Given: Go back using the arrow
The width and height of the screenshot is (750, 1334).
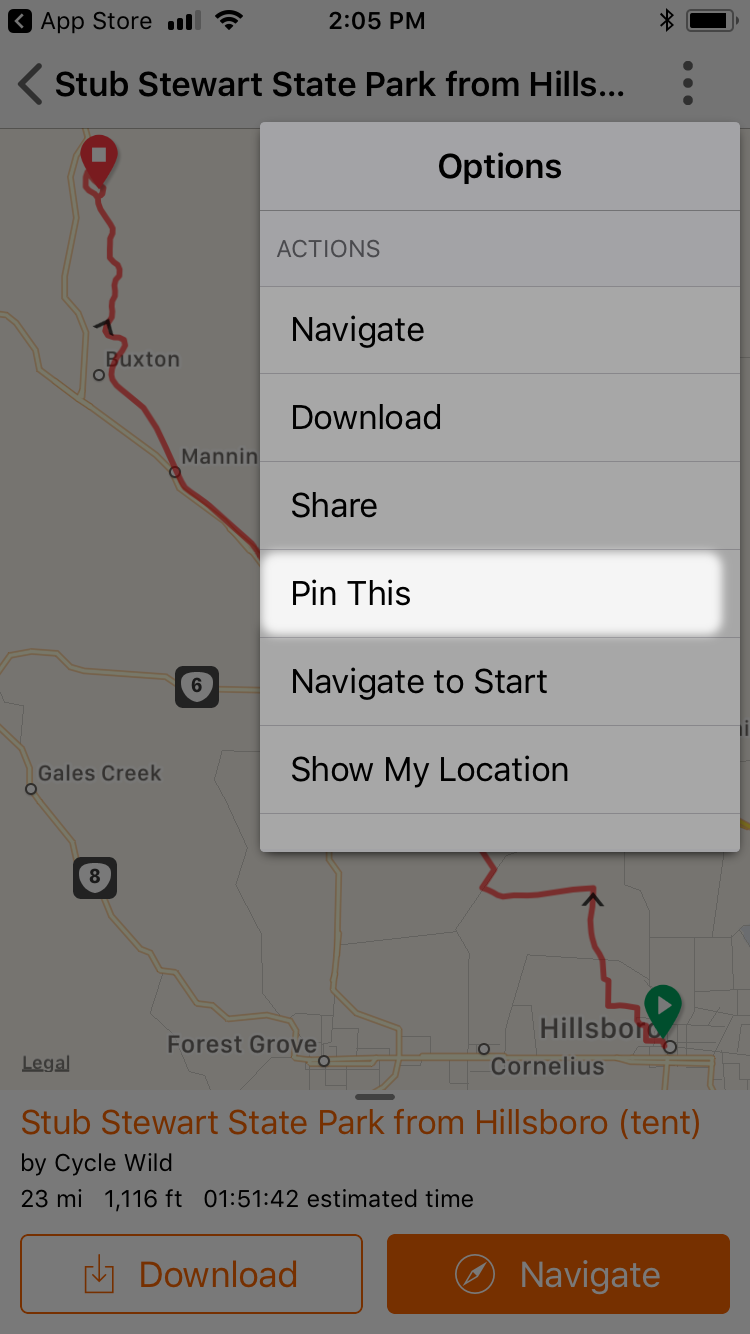Looking at the screenshot, I should [x=30, y=85].
